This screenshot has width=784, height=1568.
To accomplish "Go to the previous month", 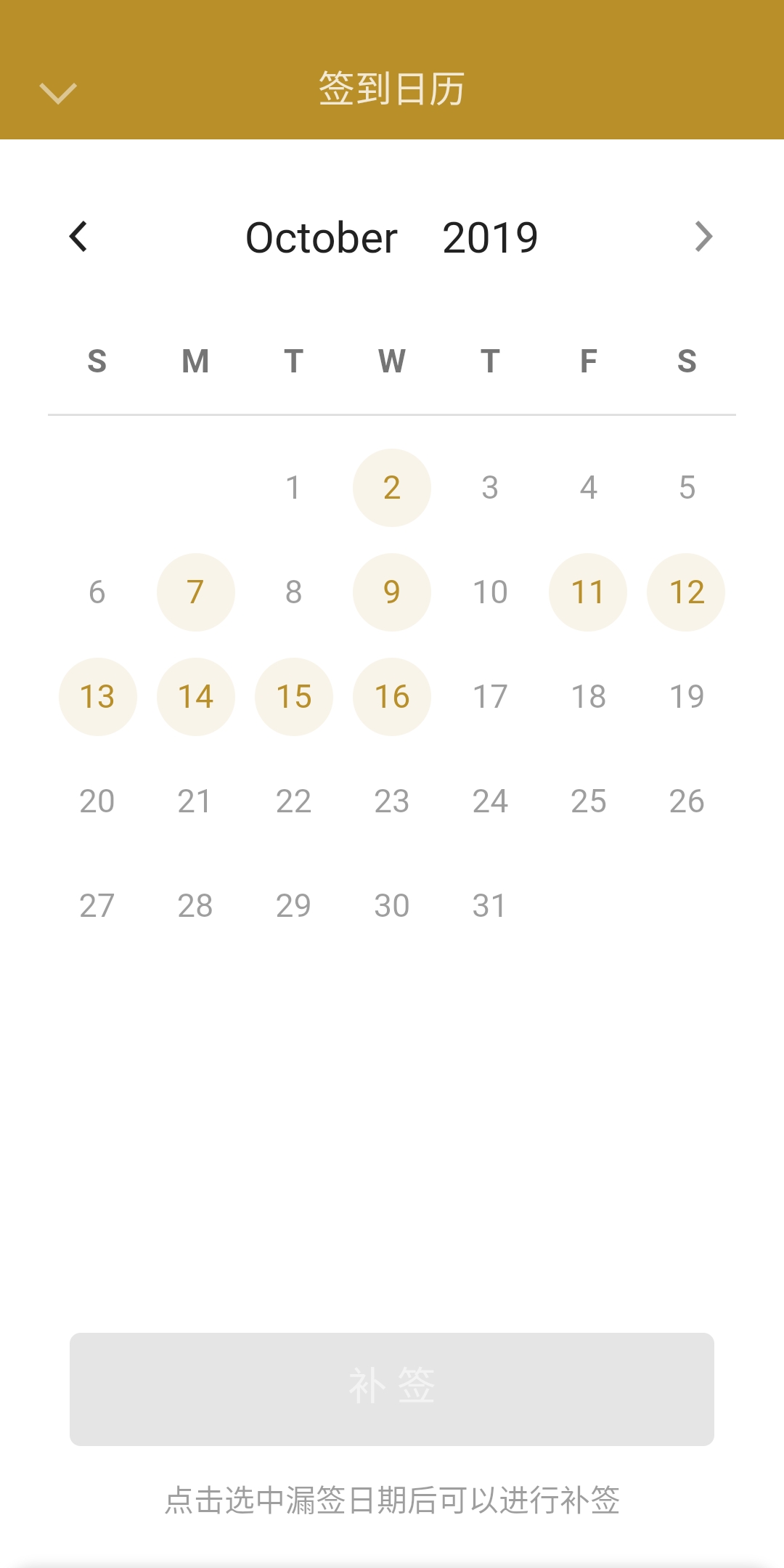I will tap(78, 237).
